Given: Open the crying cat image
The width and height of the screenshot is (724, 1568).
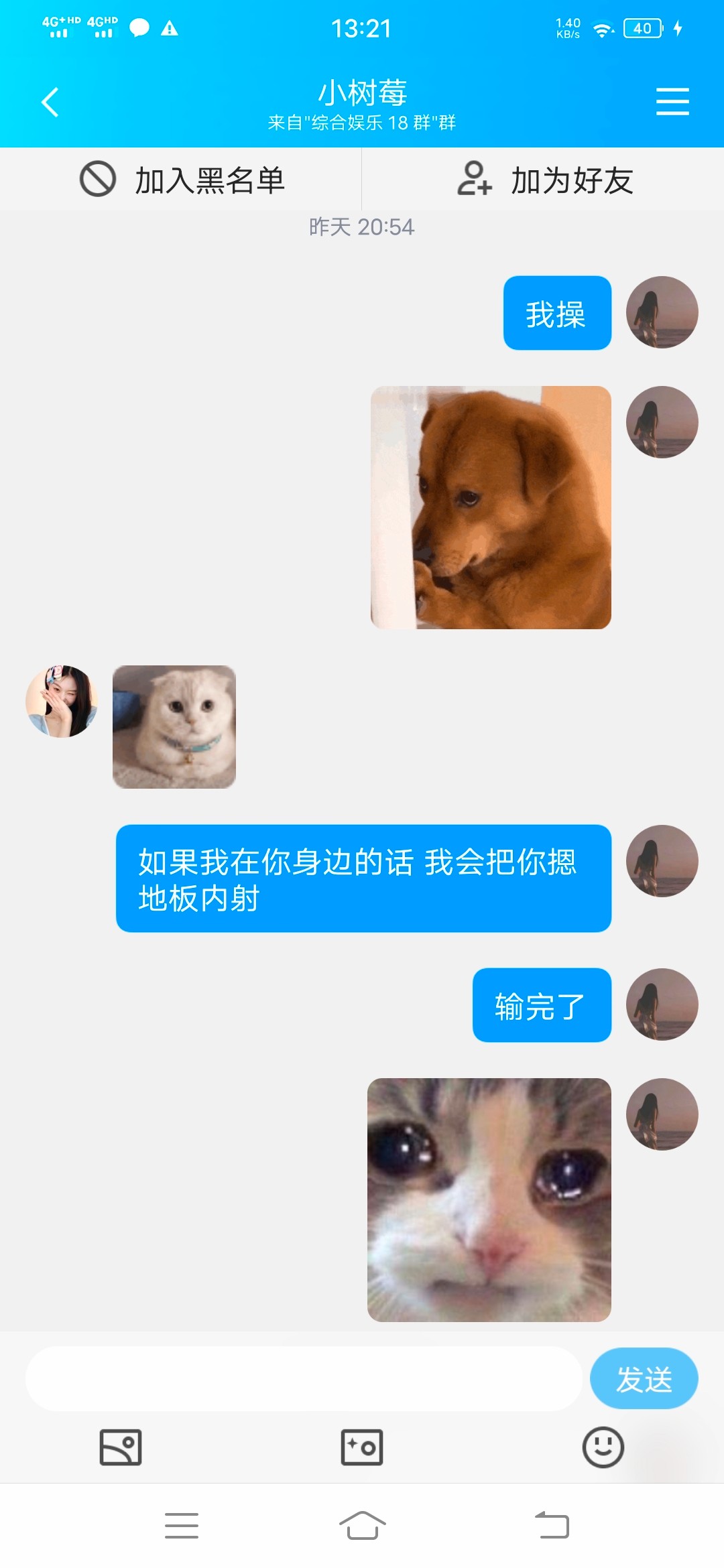Looking at the screenshot, I should pos(489,1199).
